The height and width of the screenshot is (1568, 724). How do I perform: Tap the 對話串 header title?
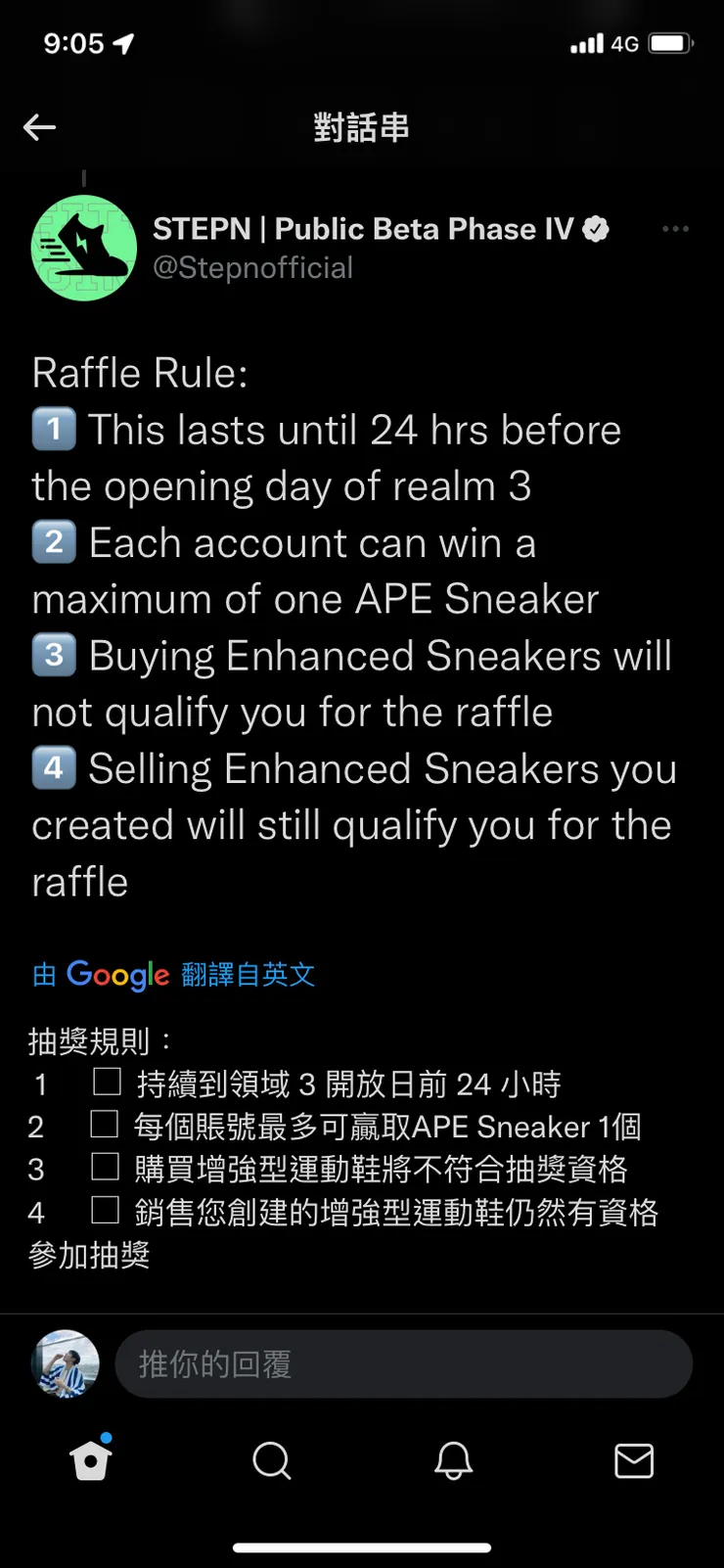(x=361, y=127)
